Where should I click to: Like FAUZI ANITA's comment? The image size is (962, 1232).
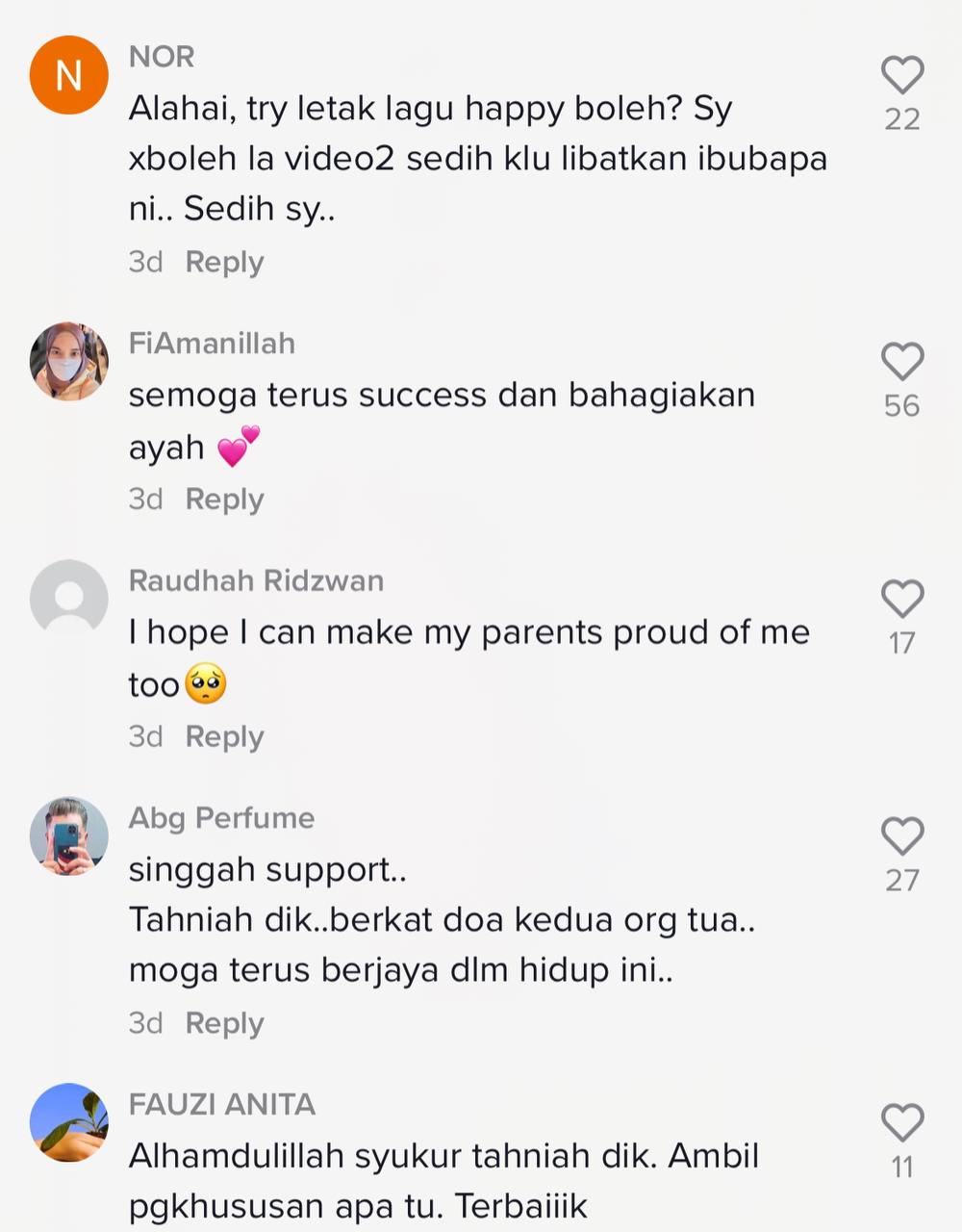(901, 1122)
